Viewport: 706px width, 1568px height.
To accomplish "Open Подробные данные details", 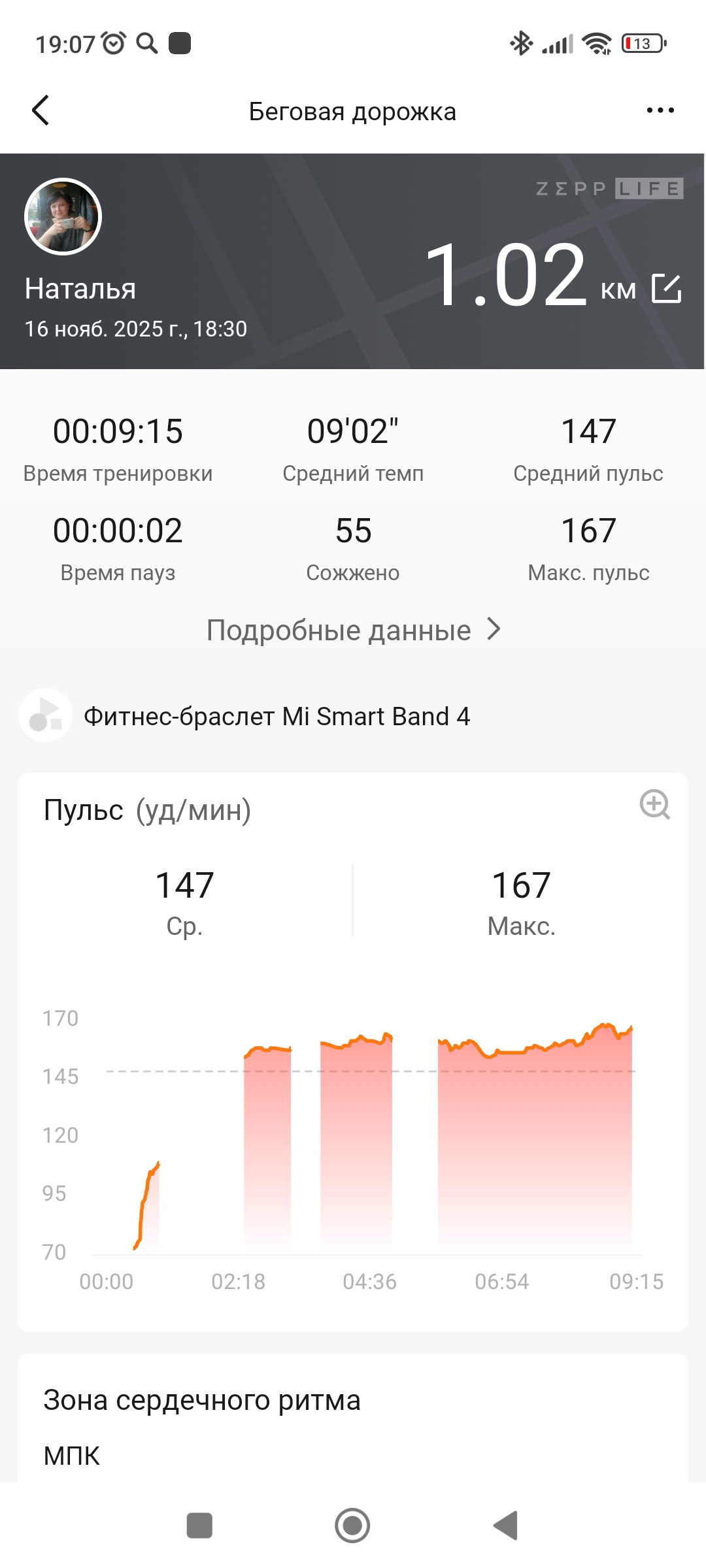I will (354, 630).
